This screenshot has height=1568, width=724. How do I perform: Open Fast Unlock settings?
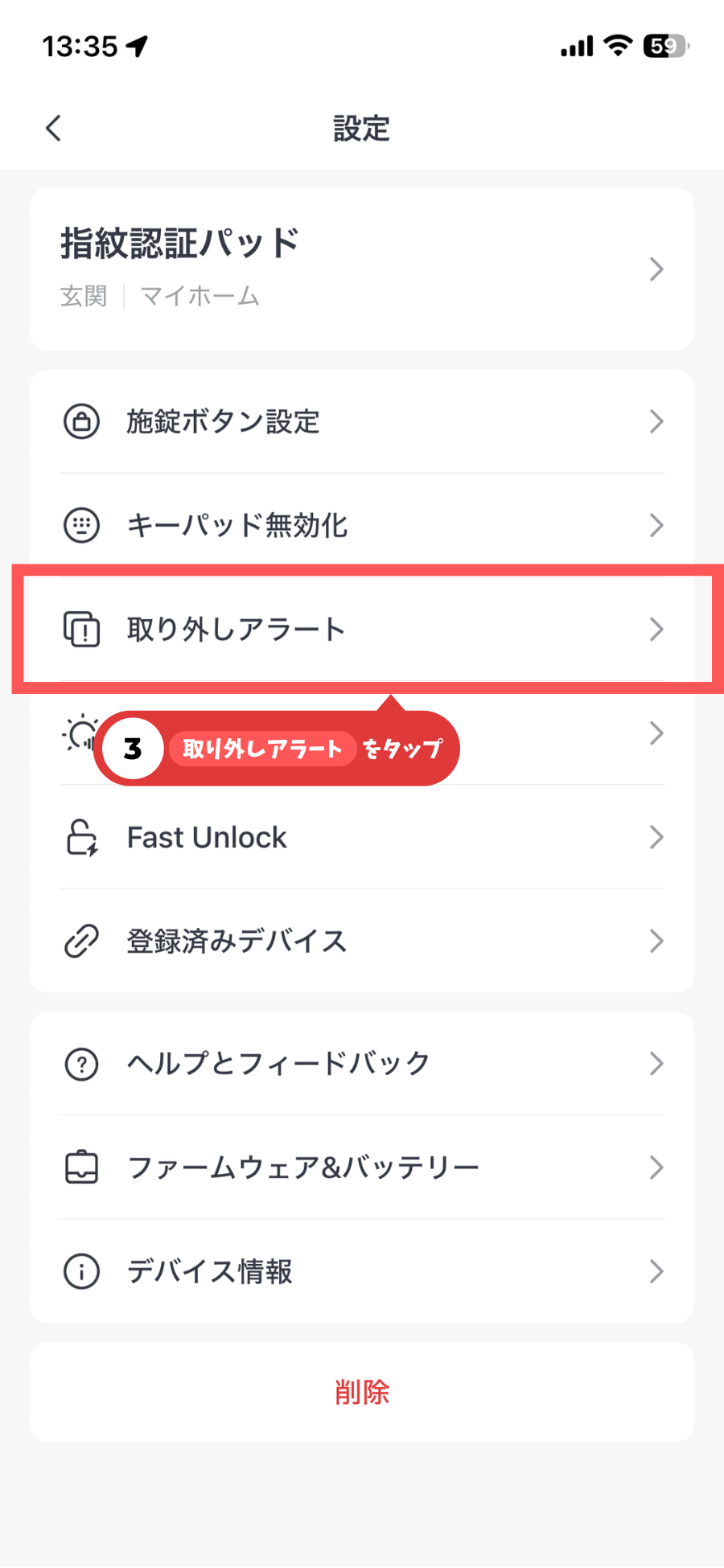pyautogui.click(x=361, y=837)
